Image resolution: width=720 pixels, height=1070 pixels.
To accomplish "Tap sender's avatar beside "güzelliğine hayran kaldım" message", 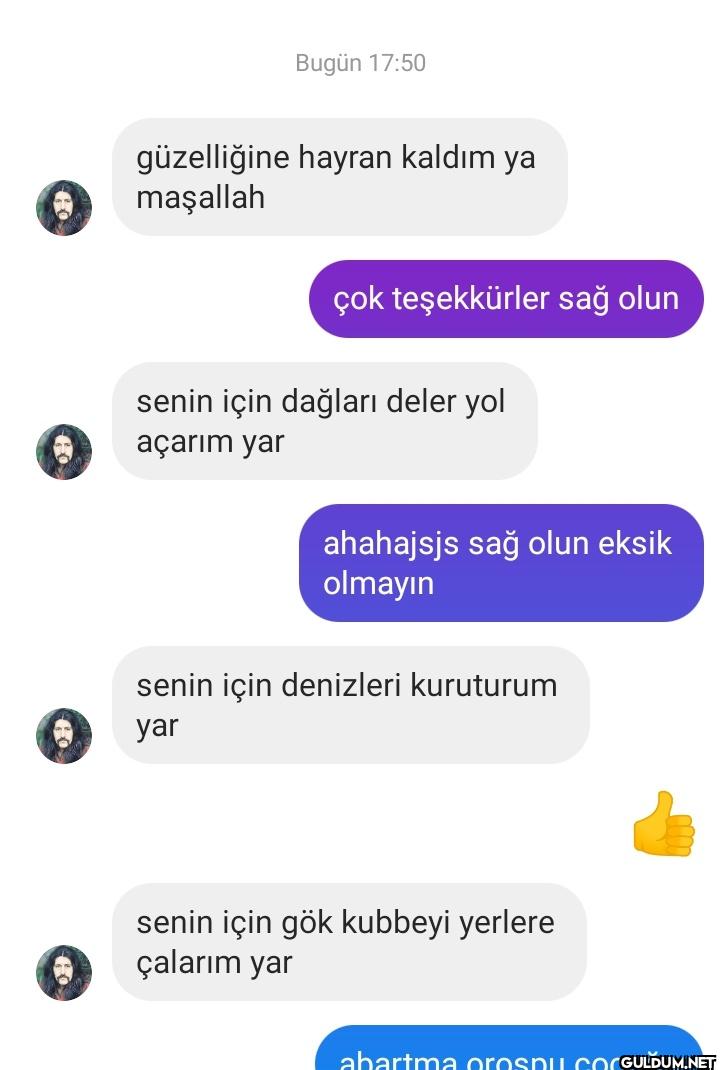I will click(x=64, y=208).
